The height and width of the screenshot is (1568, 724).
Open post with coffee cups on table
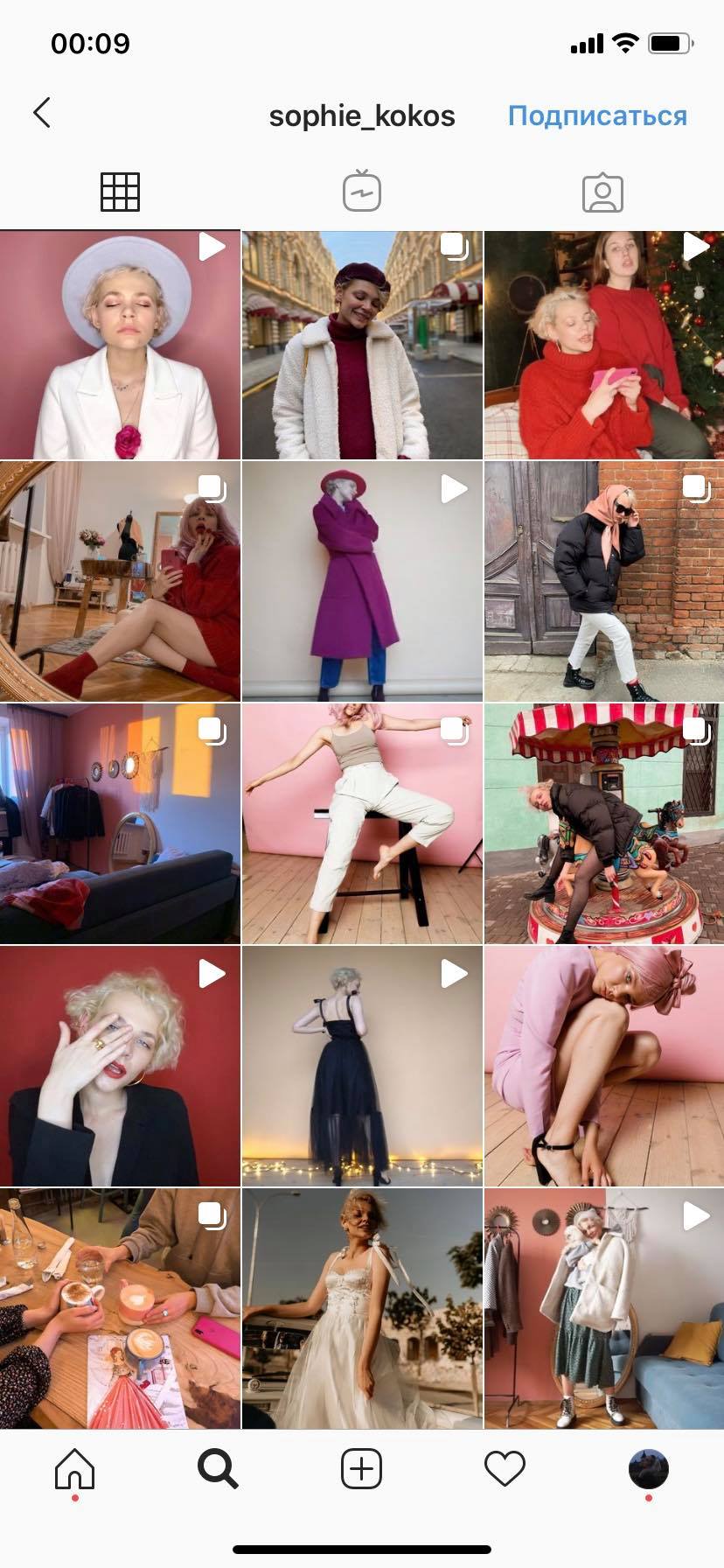click(120, 1307)
